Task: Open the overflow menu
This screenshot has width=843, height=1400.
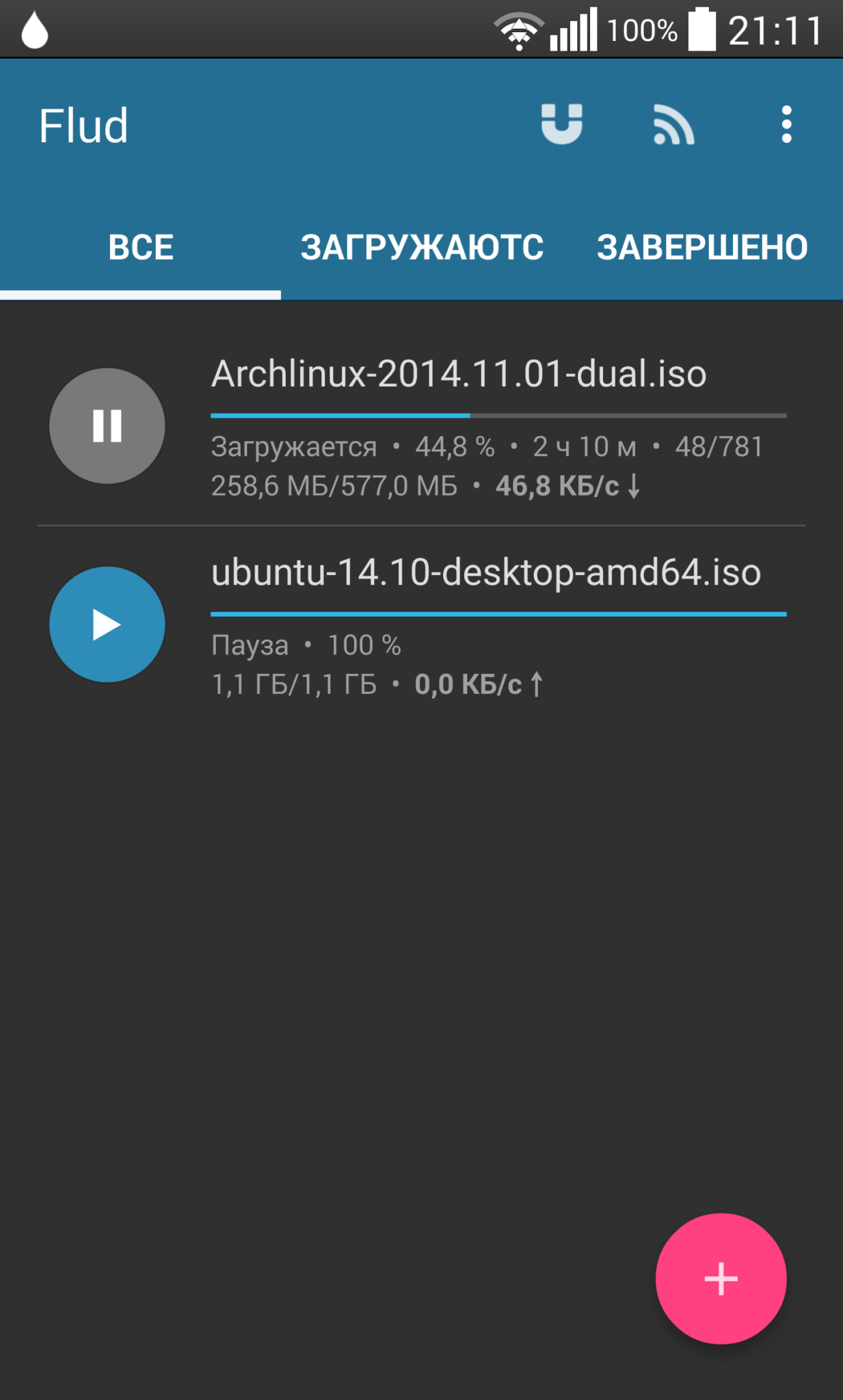Action: (786, 124)
